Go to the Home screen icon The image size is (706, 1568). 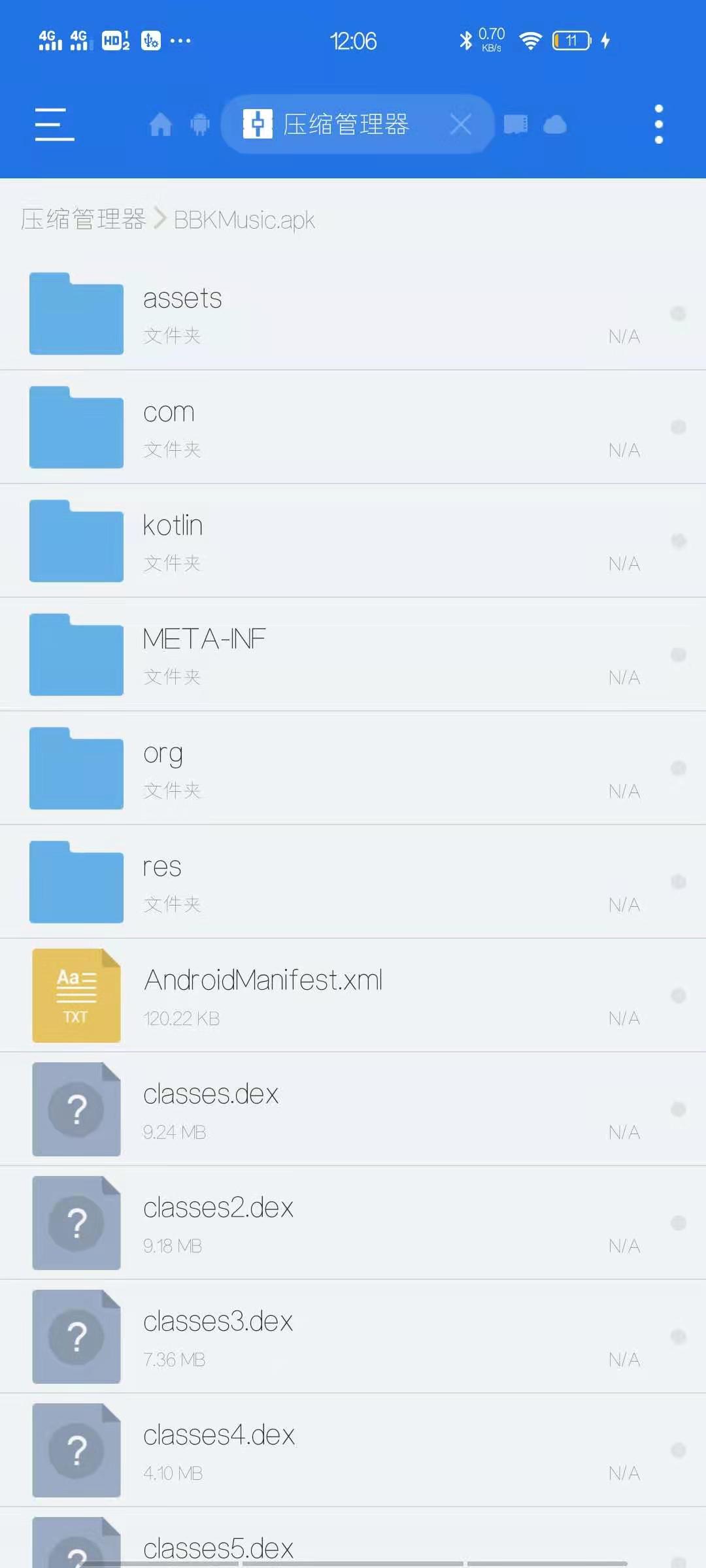tap(160, 125)
